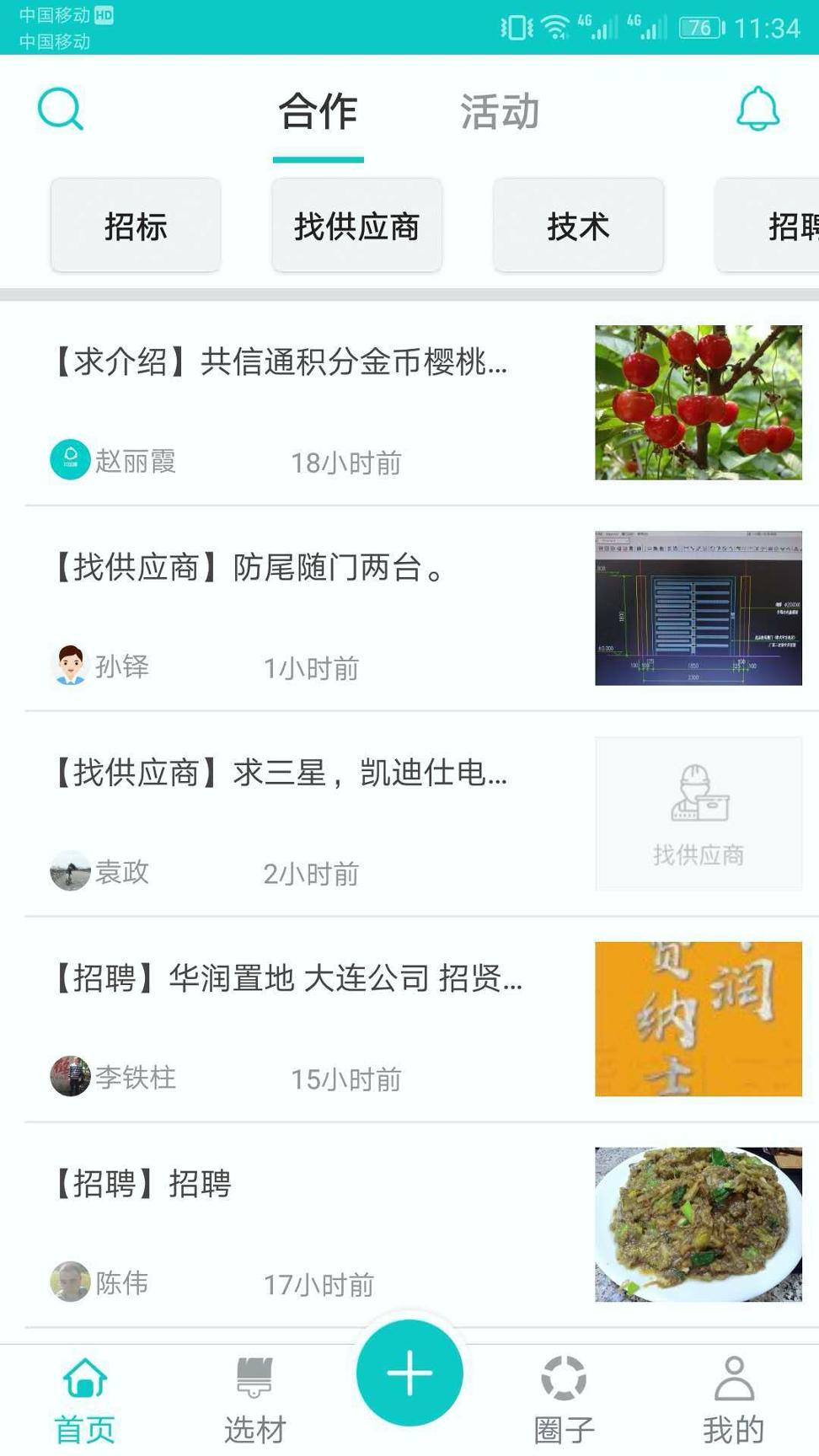Tap 袁政's avatar photo
The height and width of the screenshot is (1456, 819).
[71, 871]
